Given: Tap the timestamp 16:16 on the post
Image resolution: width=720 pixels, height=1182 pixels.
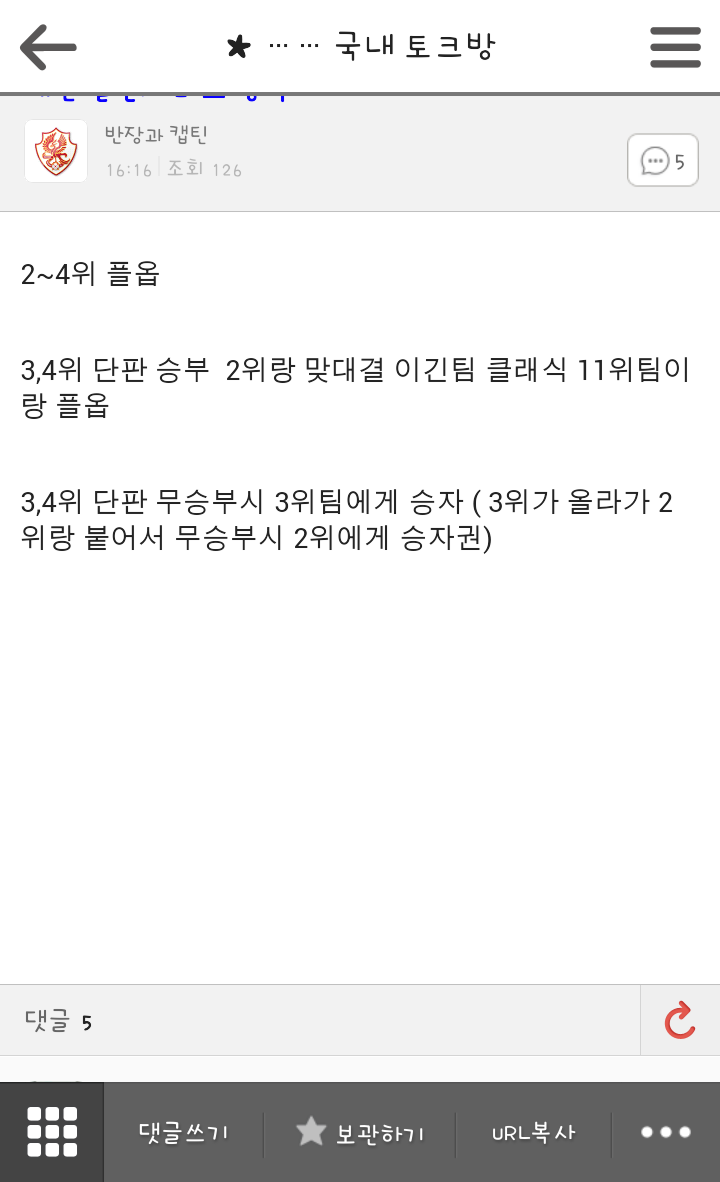Looking at the screenshot, I should coord(129,170).
